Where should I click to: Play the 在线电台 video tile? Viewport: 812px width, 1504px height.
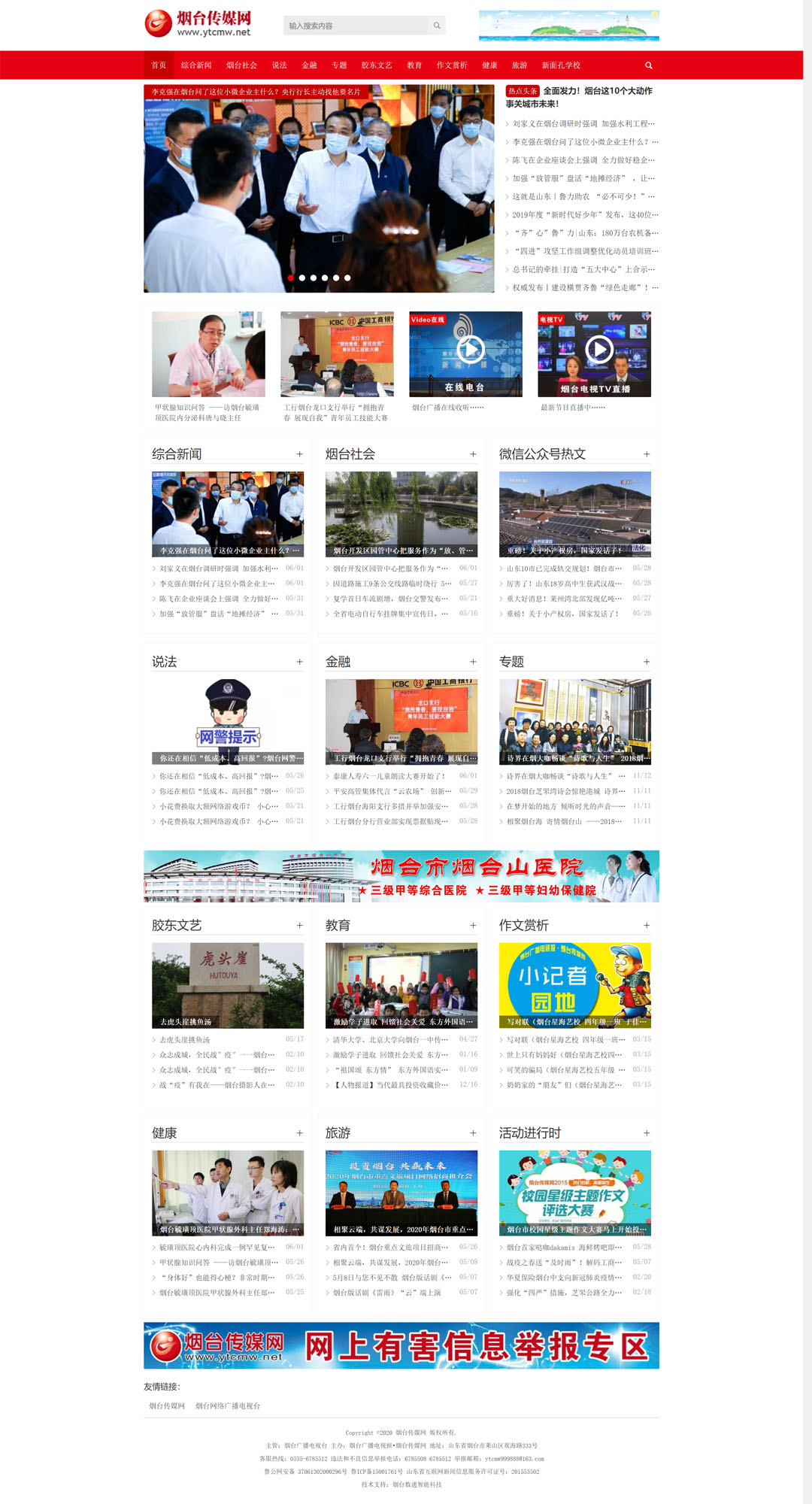466,354
